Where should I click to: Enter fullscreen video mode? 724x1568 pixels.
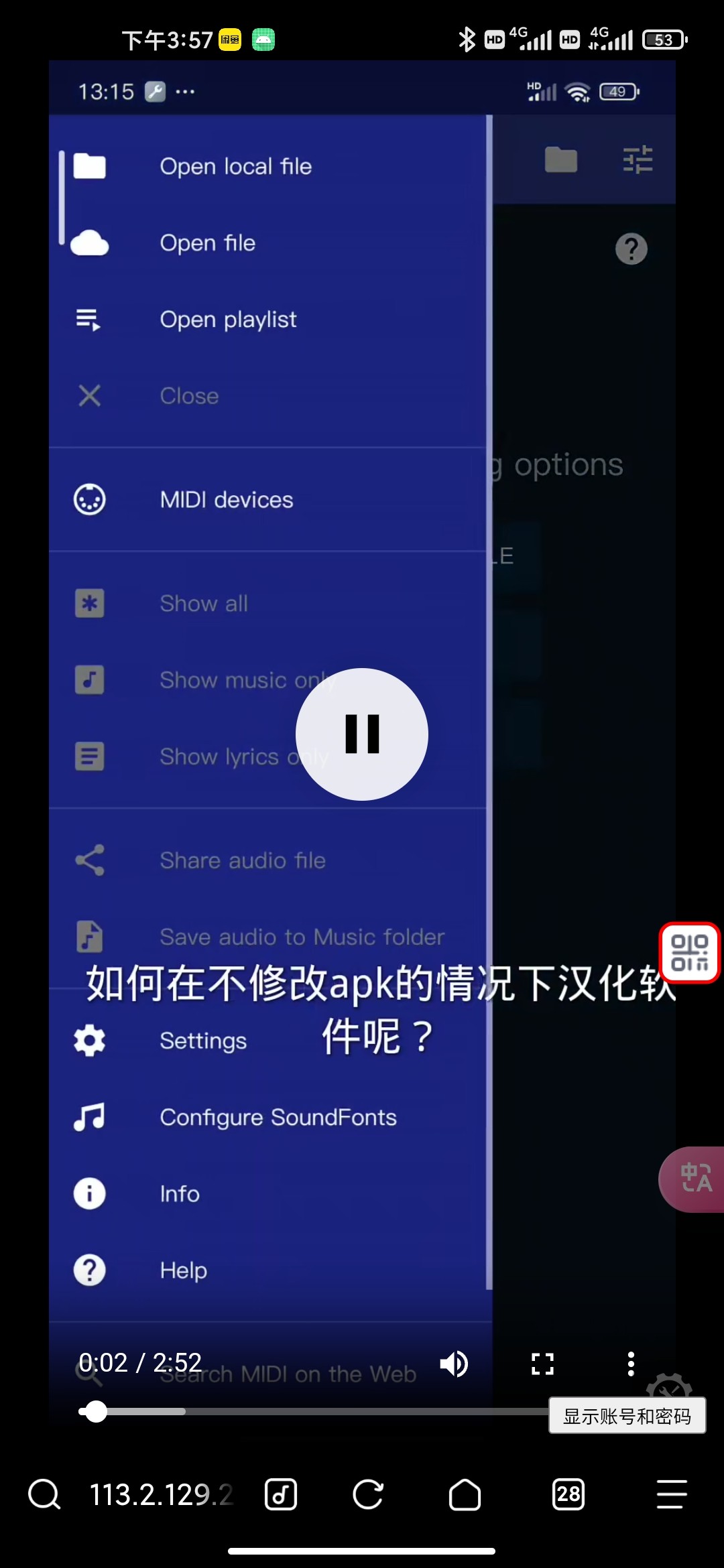click(542, 1364)
